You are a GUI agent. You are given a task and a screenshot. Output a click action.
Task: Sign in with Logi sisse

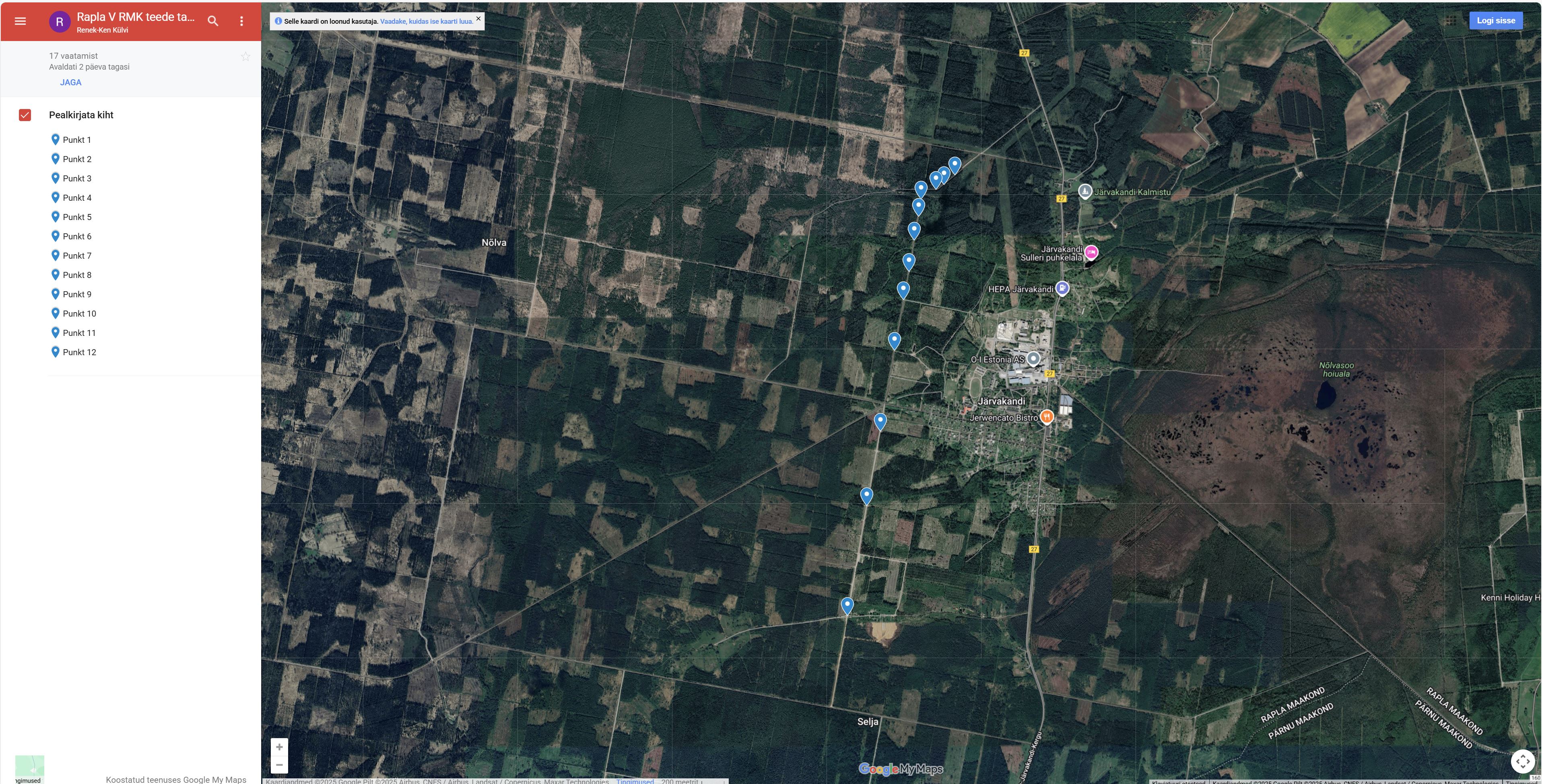tap(1495, 21)
